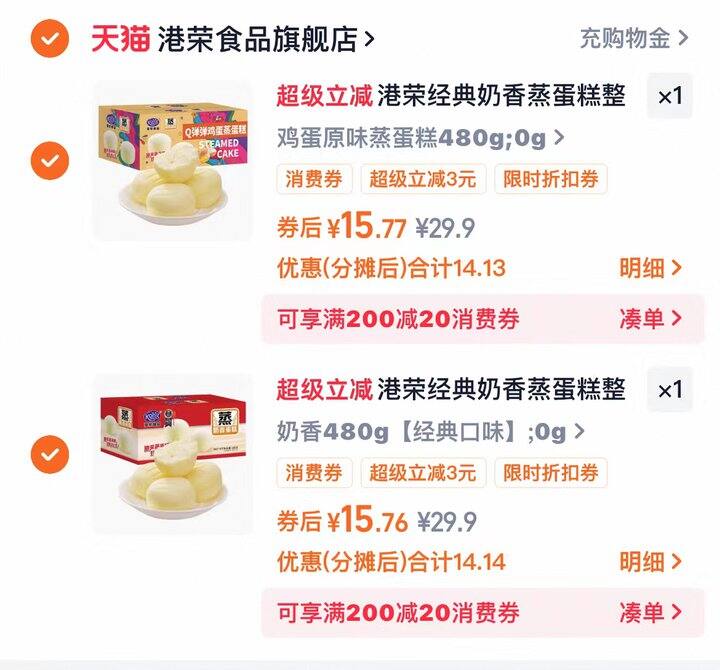Tap 凑单 under the 奶香480g item
720x670 pixels.
tap(650, 613)
